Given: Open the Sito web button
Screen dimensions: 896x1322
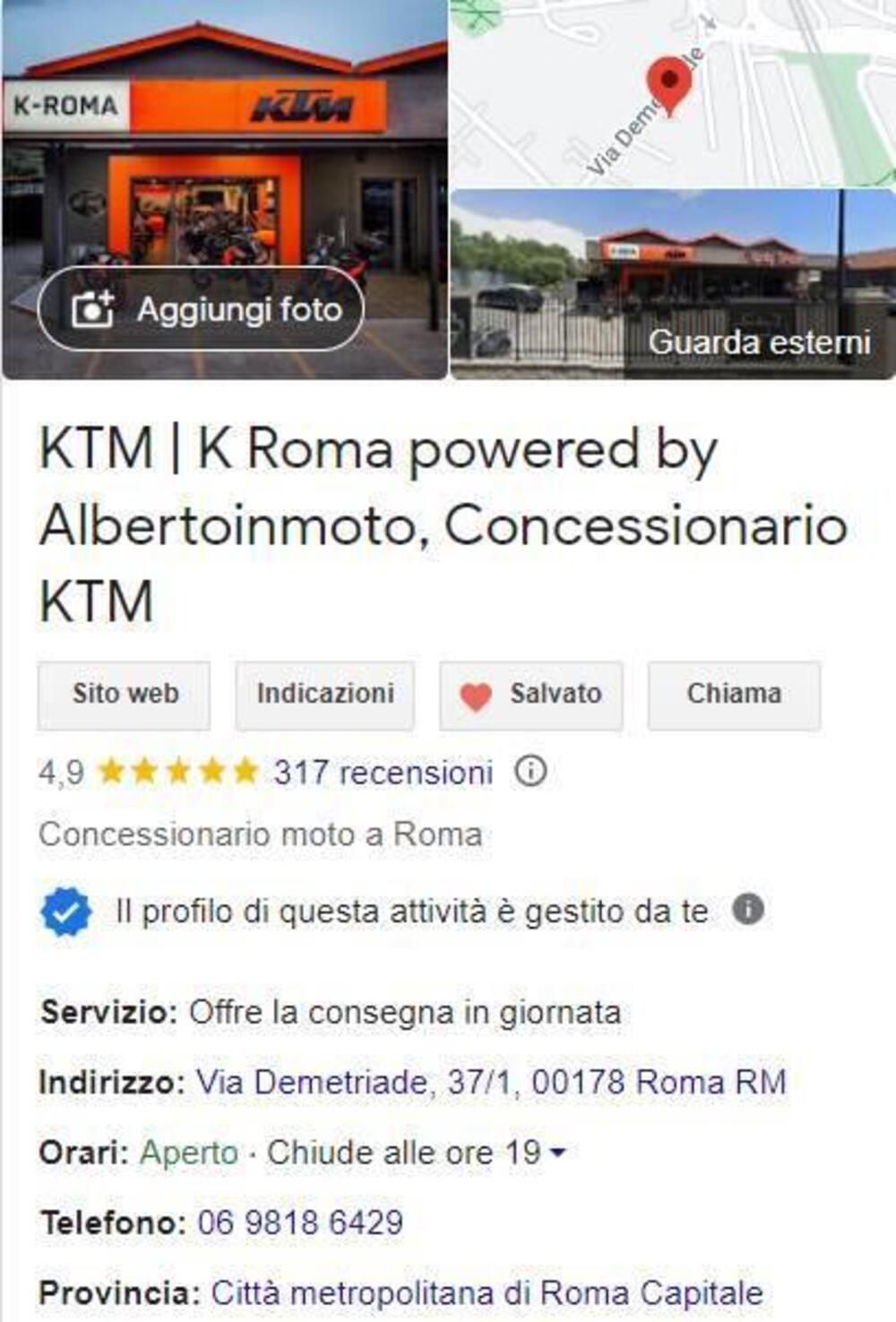Looking at the screenshot, I should (125, 695).
